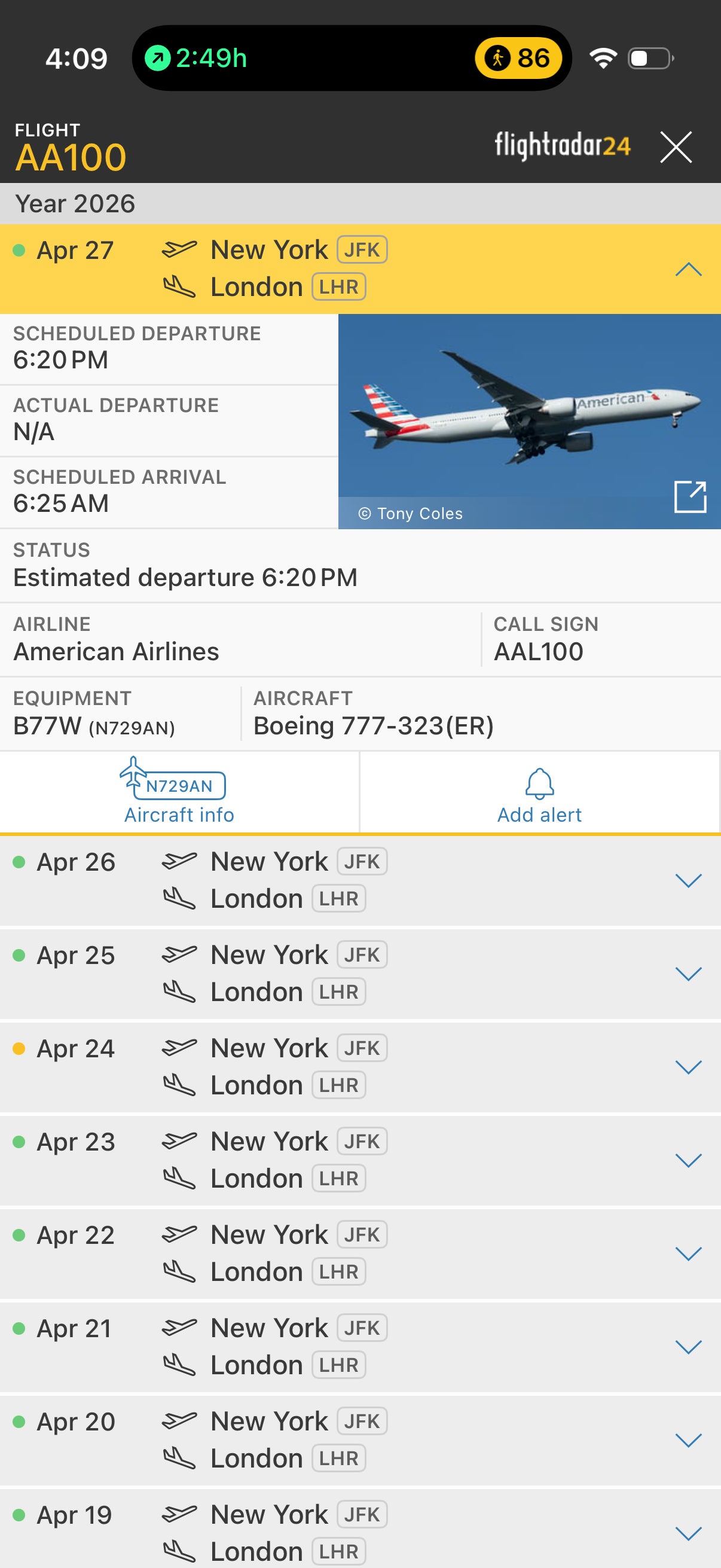Screen dimensions: 721x1568
Task: Expand the Apr 26 flight row
Action: [688, 880]
